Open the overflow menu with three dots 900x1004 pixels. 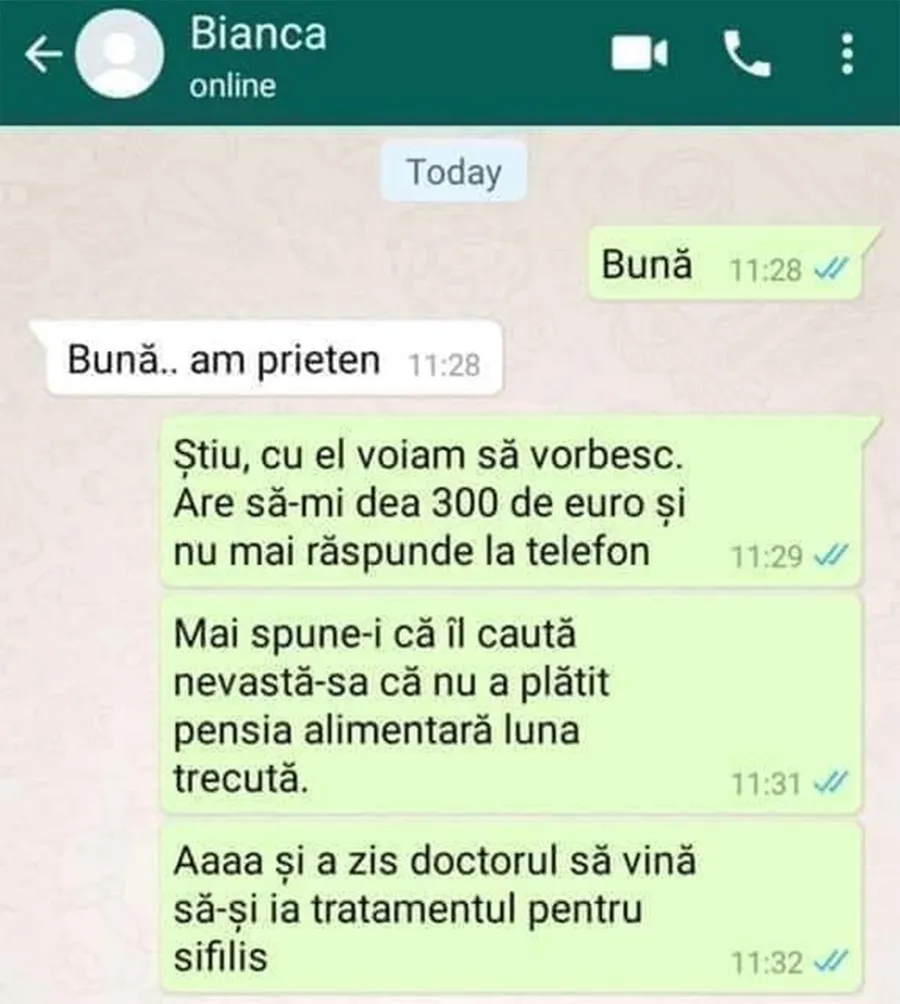tap(847, 54)
